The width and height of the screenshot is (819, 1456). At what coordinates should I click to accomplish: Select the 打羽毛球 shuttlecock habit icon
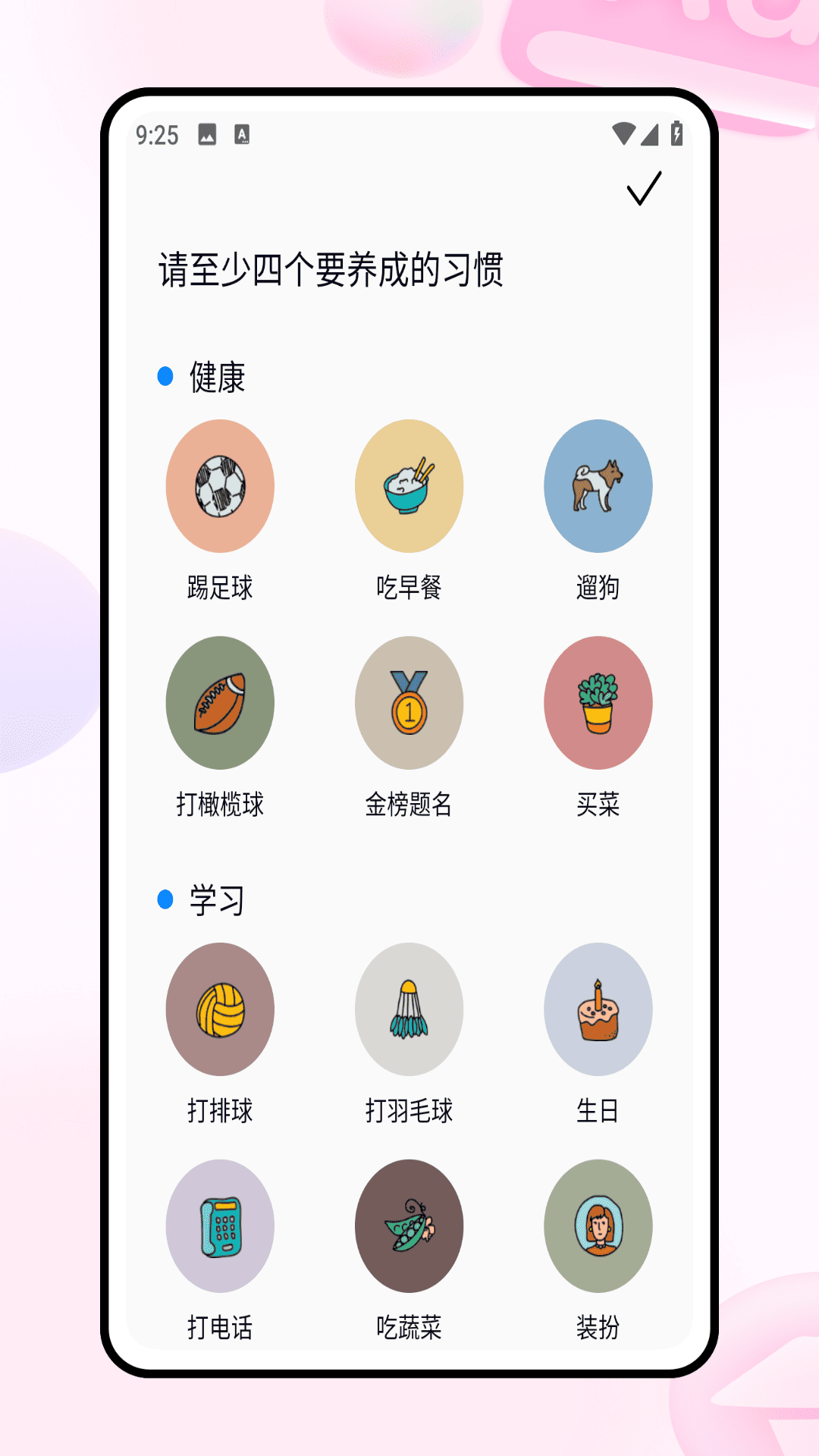[x=409, y=1009]
